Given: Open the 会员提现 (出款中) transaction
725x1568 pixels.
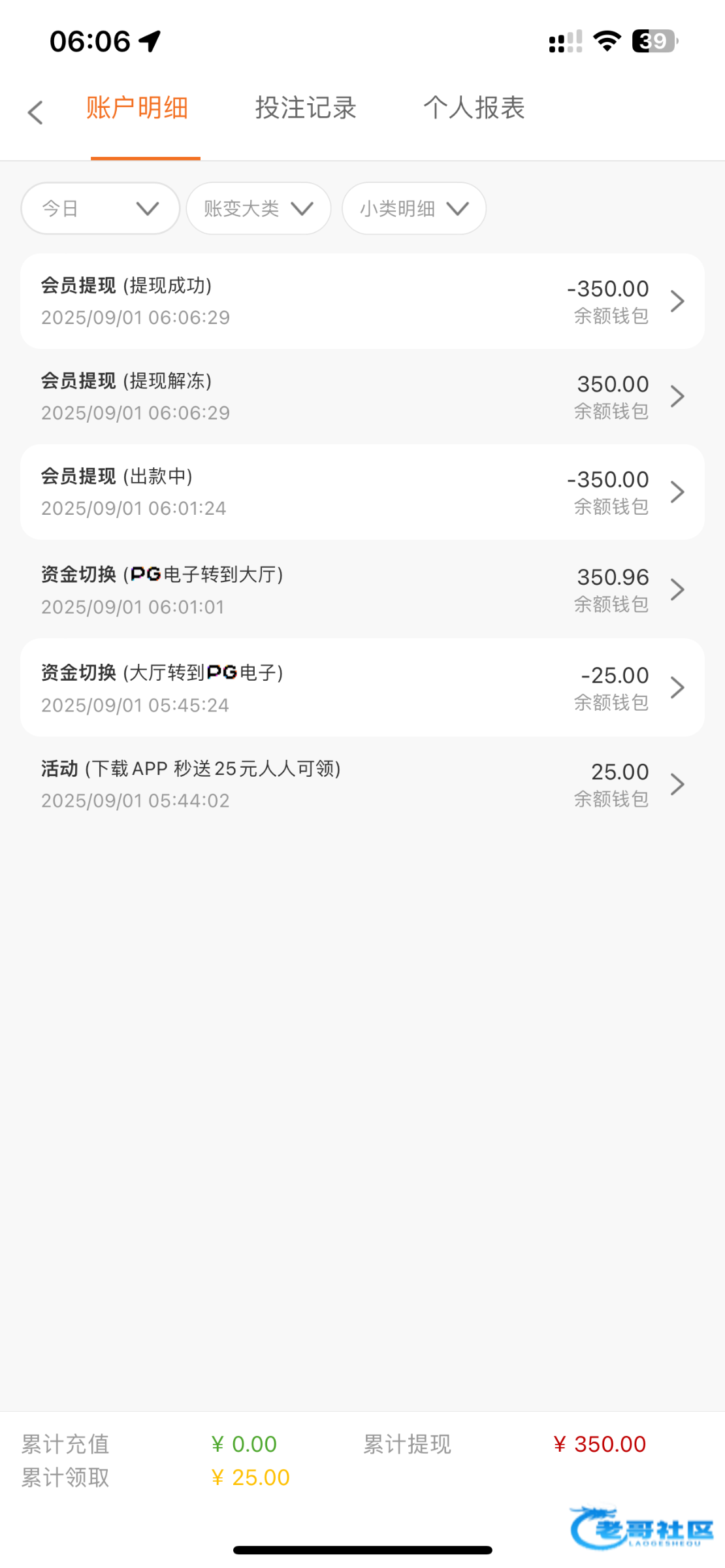Looking at the screenshot, I should click(x=362, y=492).
